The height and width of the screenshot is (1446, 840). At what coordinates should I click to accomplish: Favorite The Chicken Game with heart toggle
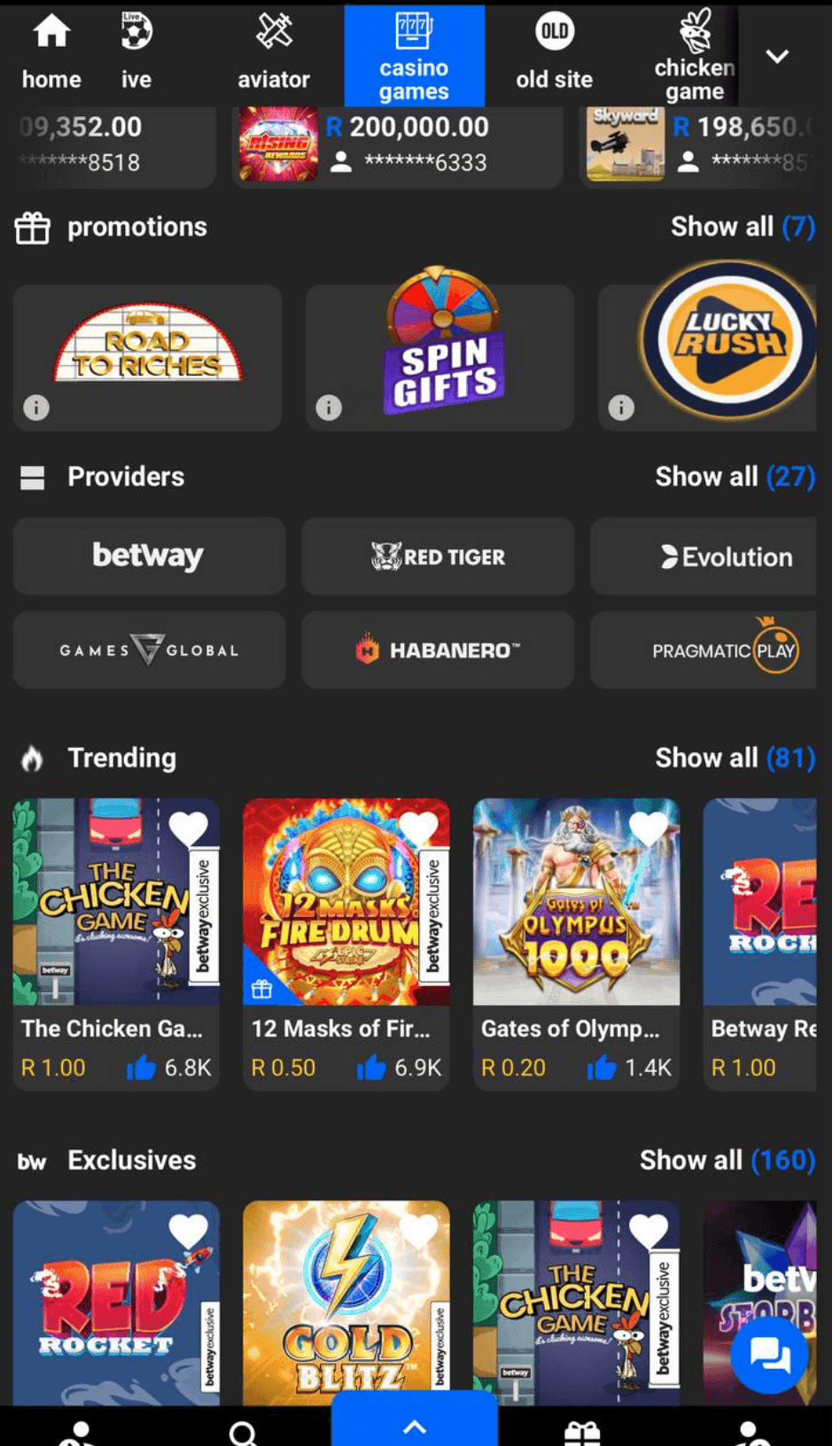[187, 826]
